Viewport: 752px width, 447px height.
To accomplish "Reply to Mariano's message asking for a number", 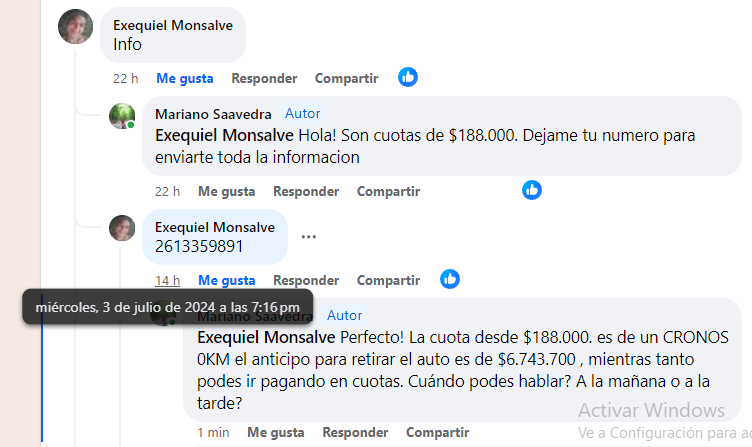I will pos(306,191).
